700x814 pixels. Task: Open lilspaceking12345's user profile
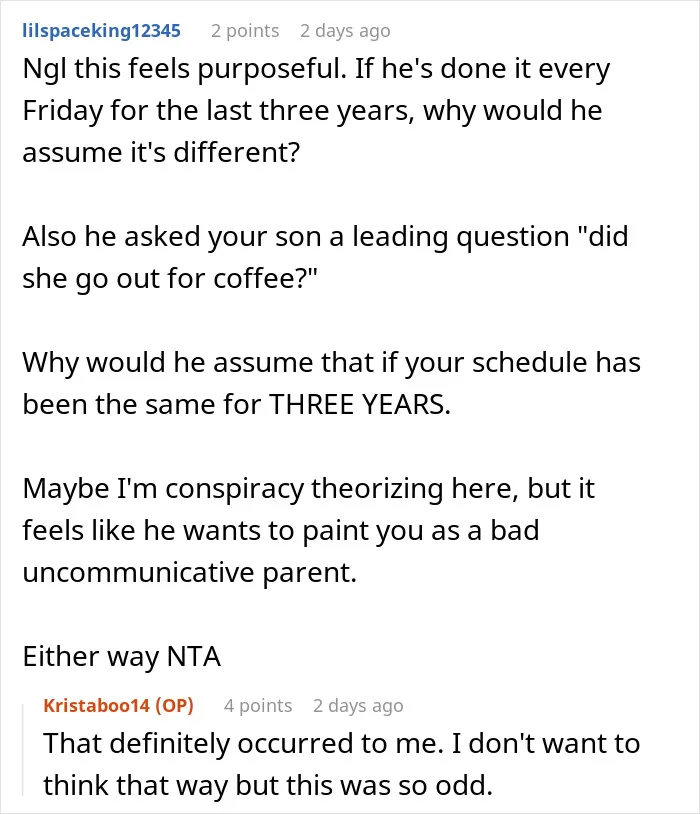tap(101, 31)
